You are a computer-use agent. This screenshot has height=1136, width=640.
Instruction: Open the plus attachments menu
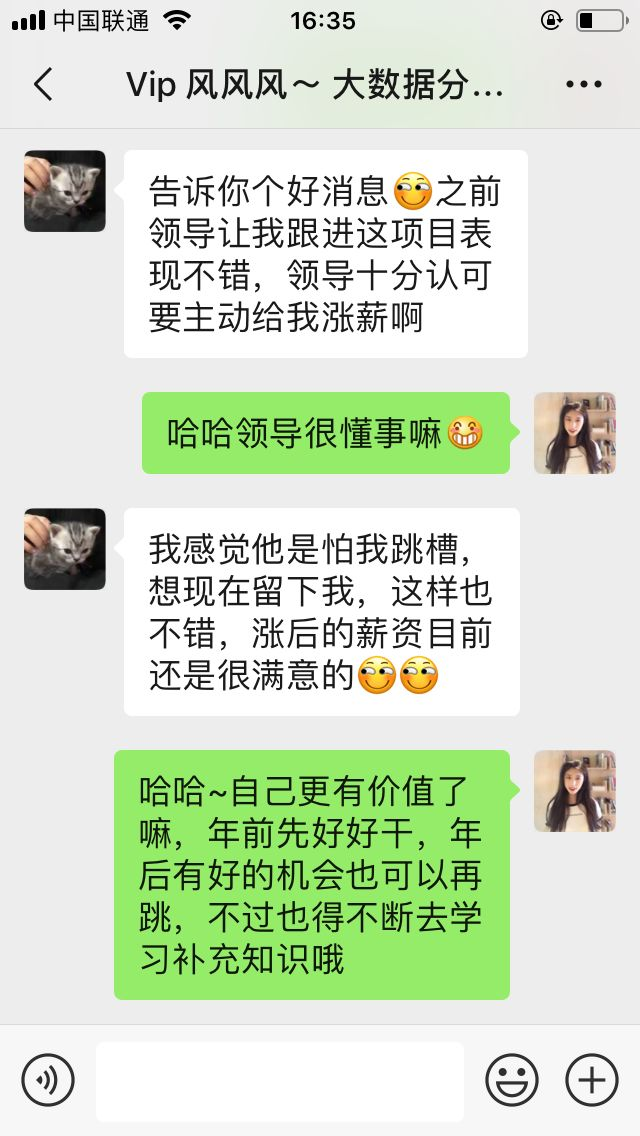pos(592,1080)
